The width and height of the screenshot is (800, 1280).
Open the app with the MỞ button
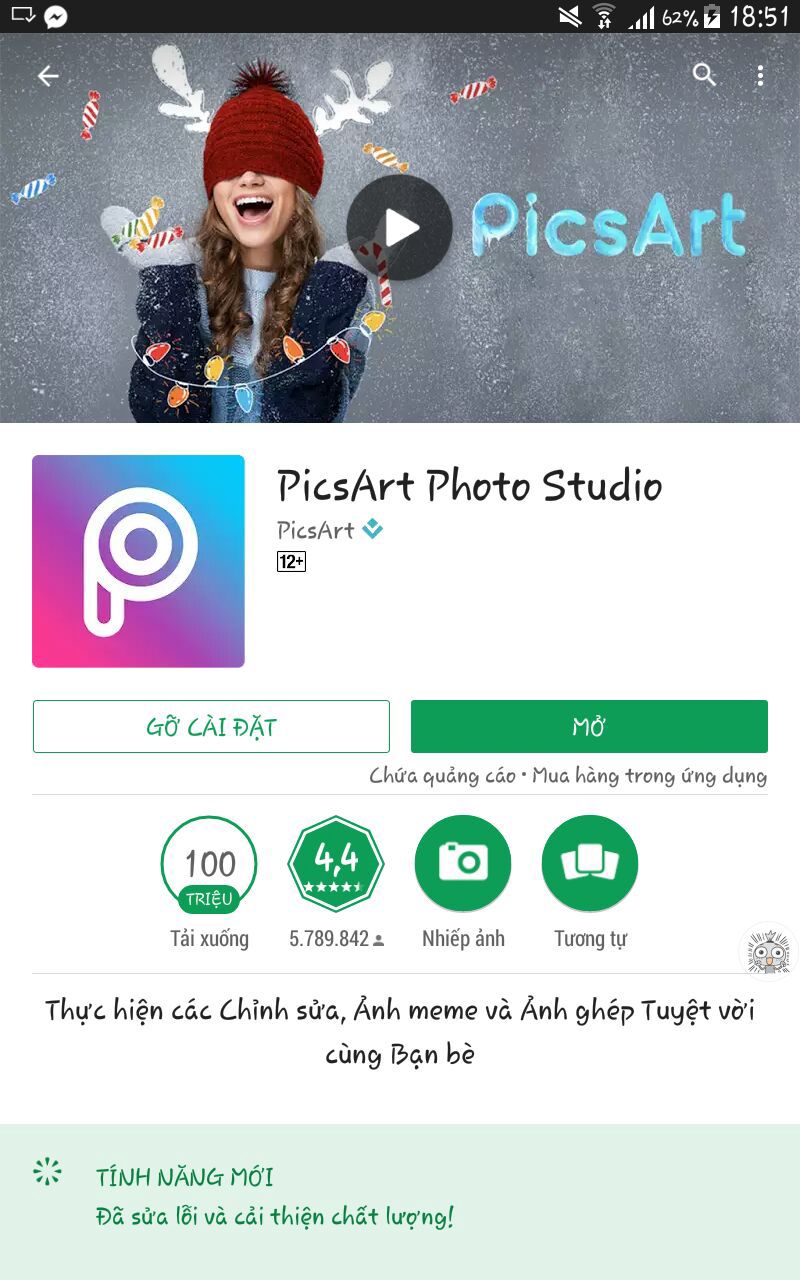pyautogui.click(x=589, y=727)
